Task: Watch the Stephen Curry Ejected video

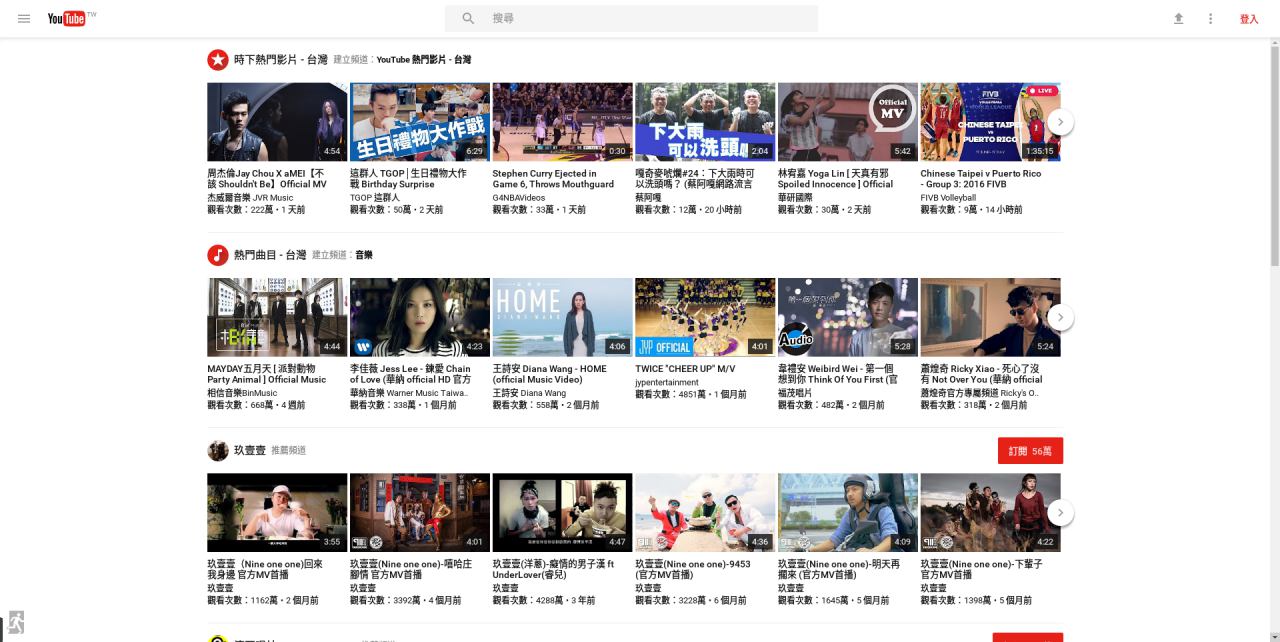Action: (x=562, y=122)
